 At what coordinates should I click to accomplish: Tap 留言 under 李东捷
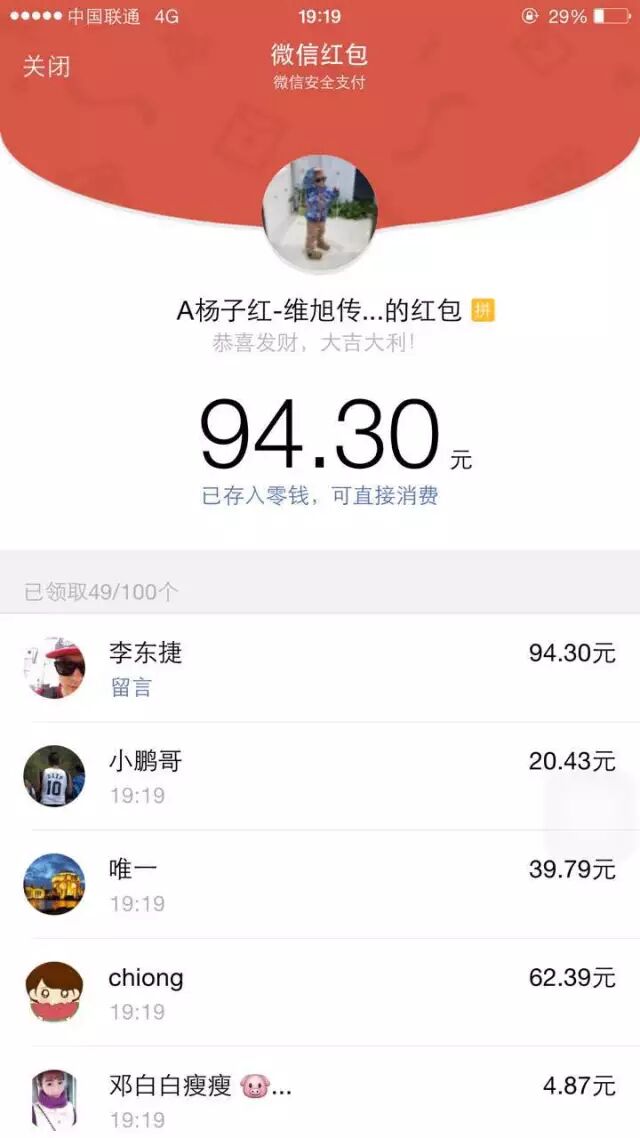coord(130,688)
